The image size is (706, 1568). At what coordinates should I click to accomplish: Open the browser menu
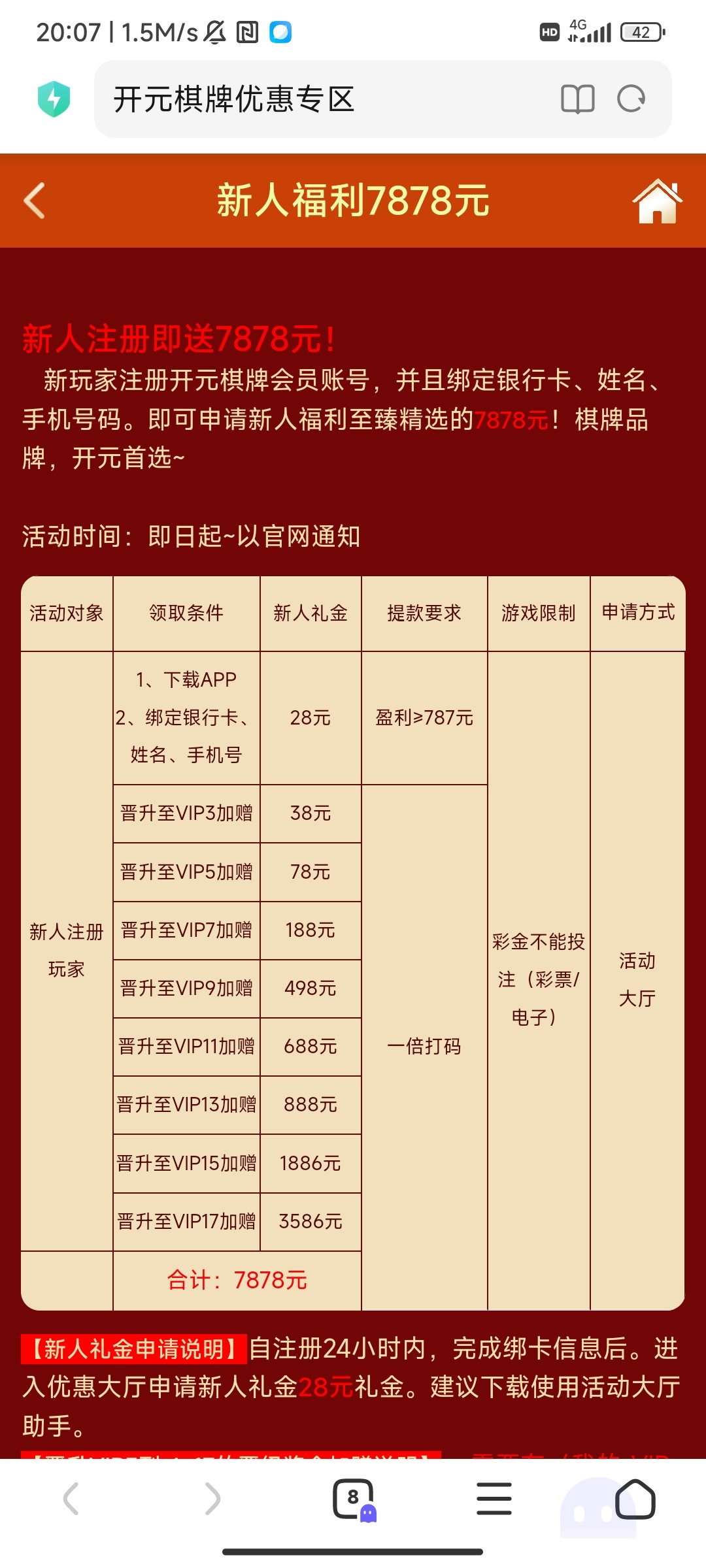point(494,1498)
